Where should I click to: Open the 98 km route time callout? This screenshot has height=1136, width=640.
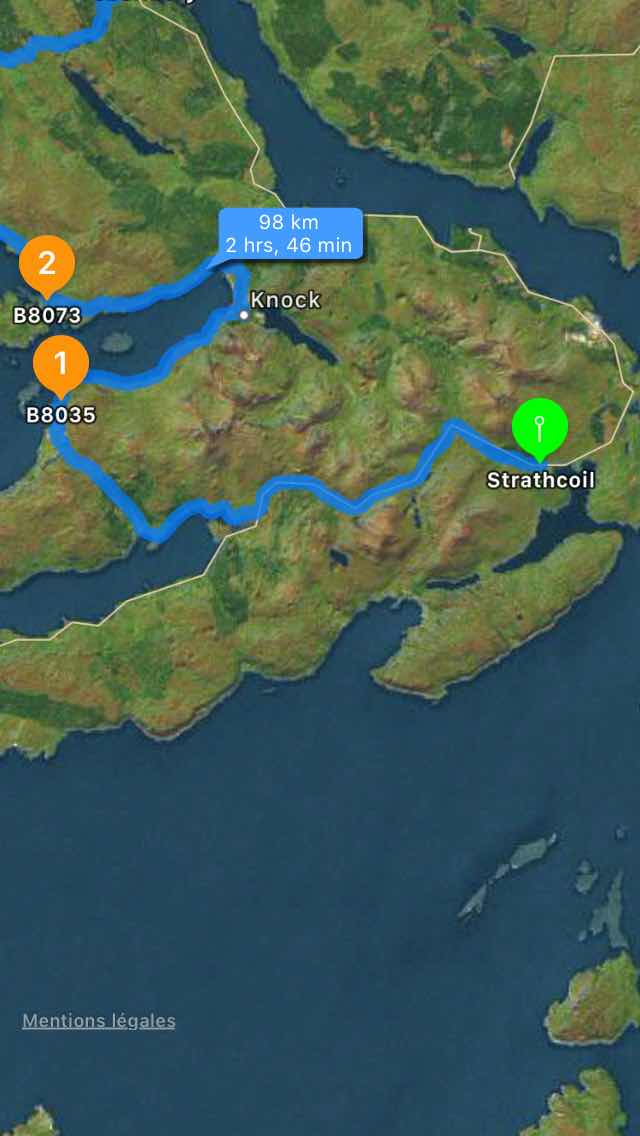tap(290, 234)
